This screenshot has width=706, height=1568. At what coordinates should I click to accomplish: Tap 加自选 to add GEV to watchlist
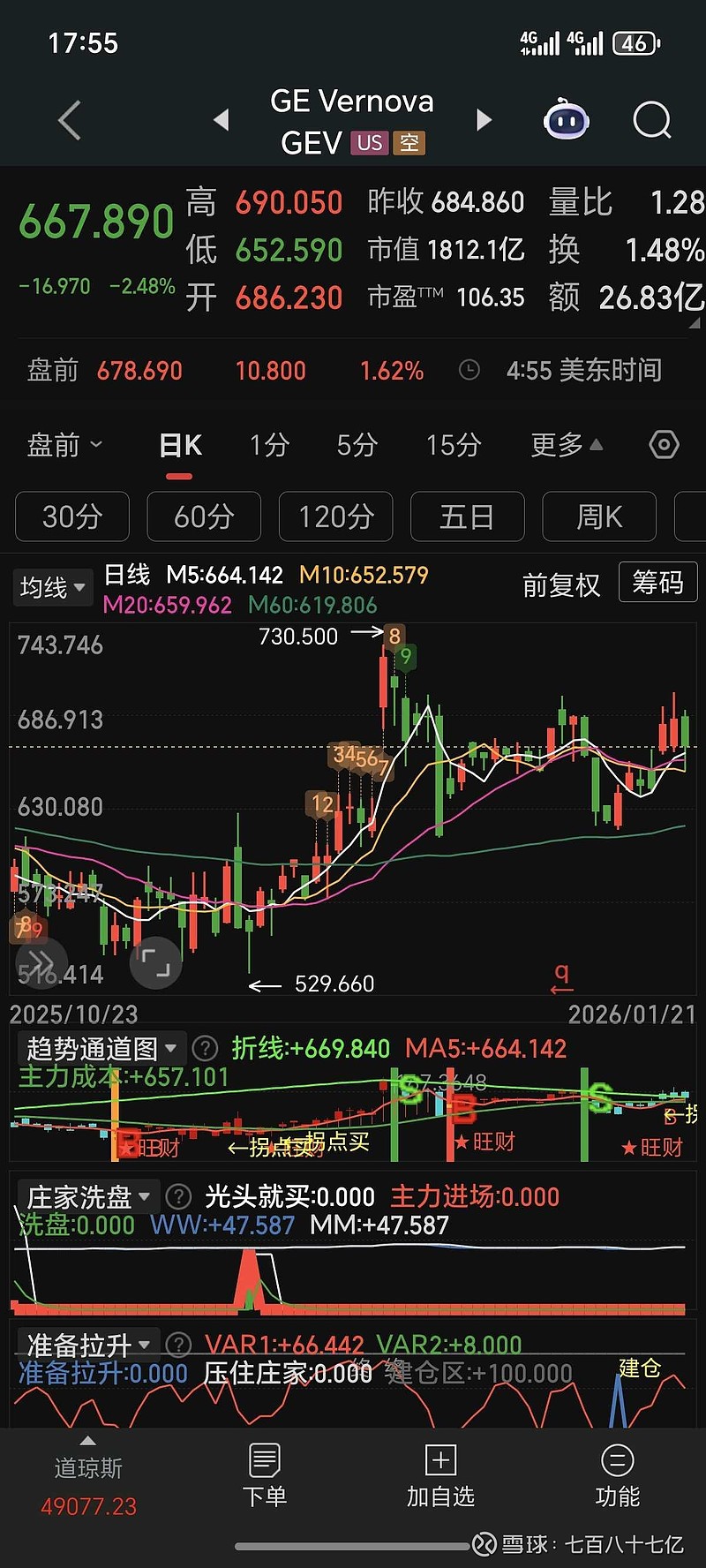[440, 1474]
